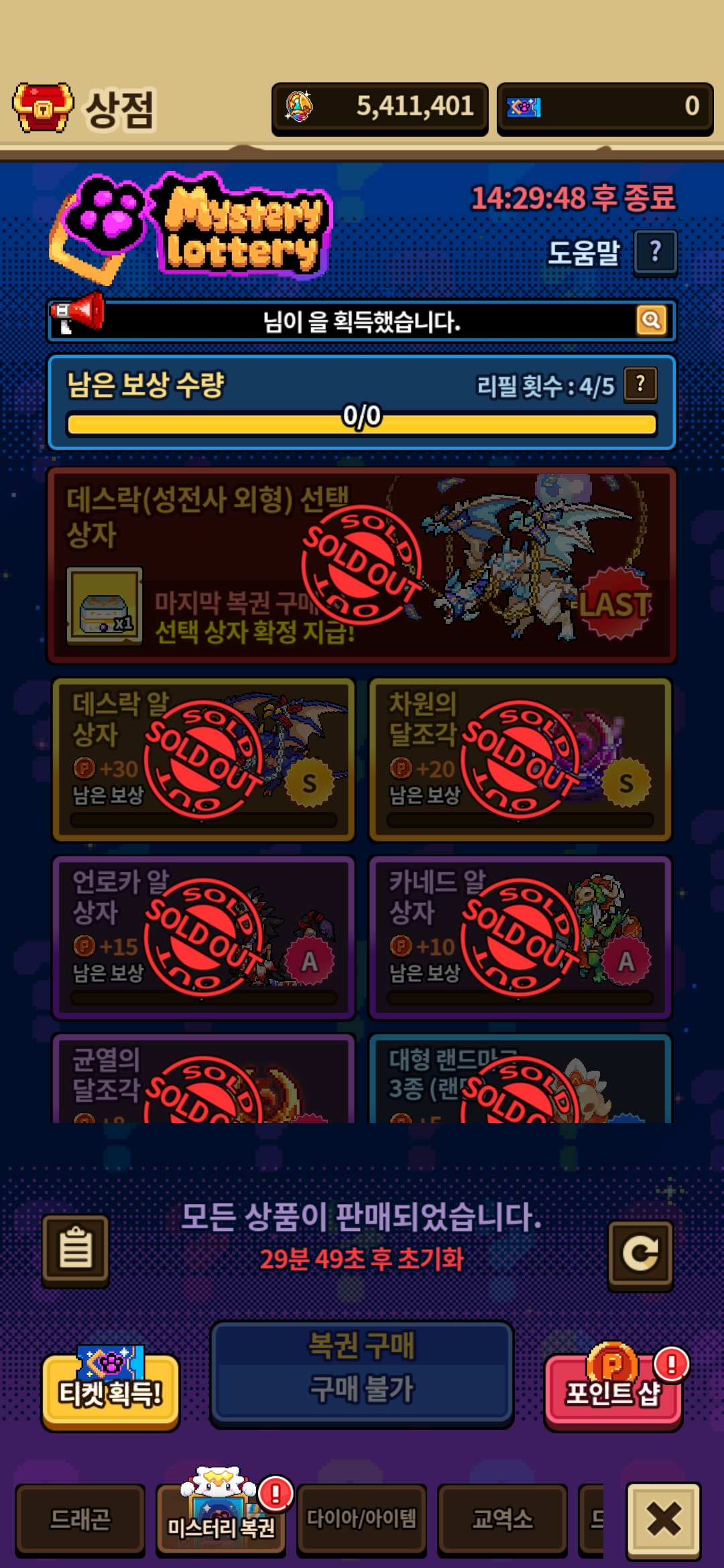This screenshot has width=724, height=1568.
Task: Switch to the 드래곤 tab
Action: [80, 1518]
